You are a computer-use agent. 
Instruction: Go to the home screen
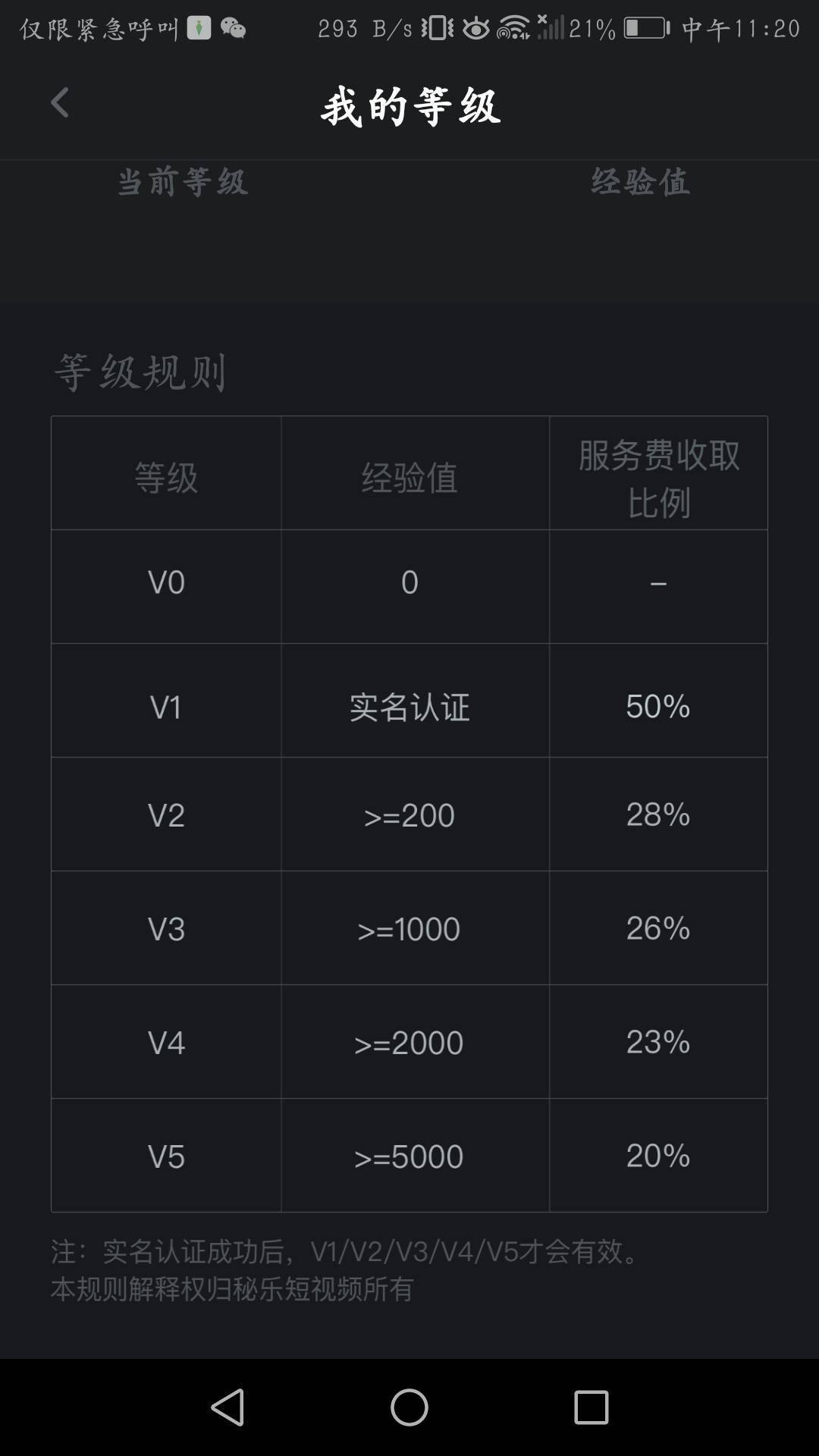pyautogui.click(x=409, y=1407)
